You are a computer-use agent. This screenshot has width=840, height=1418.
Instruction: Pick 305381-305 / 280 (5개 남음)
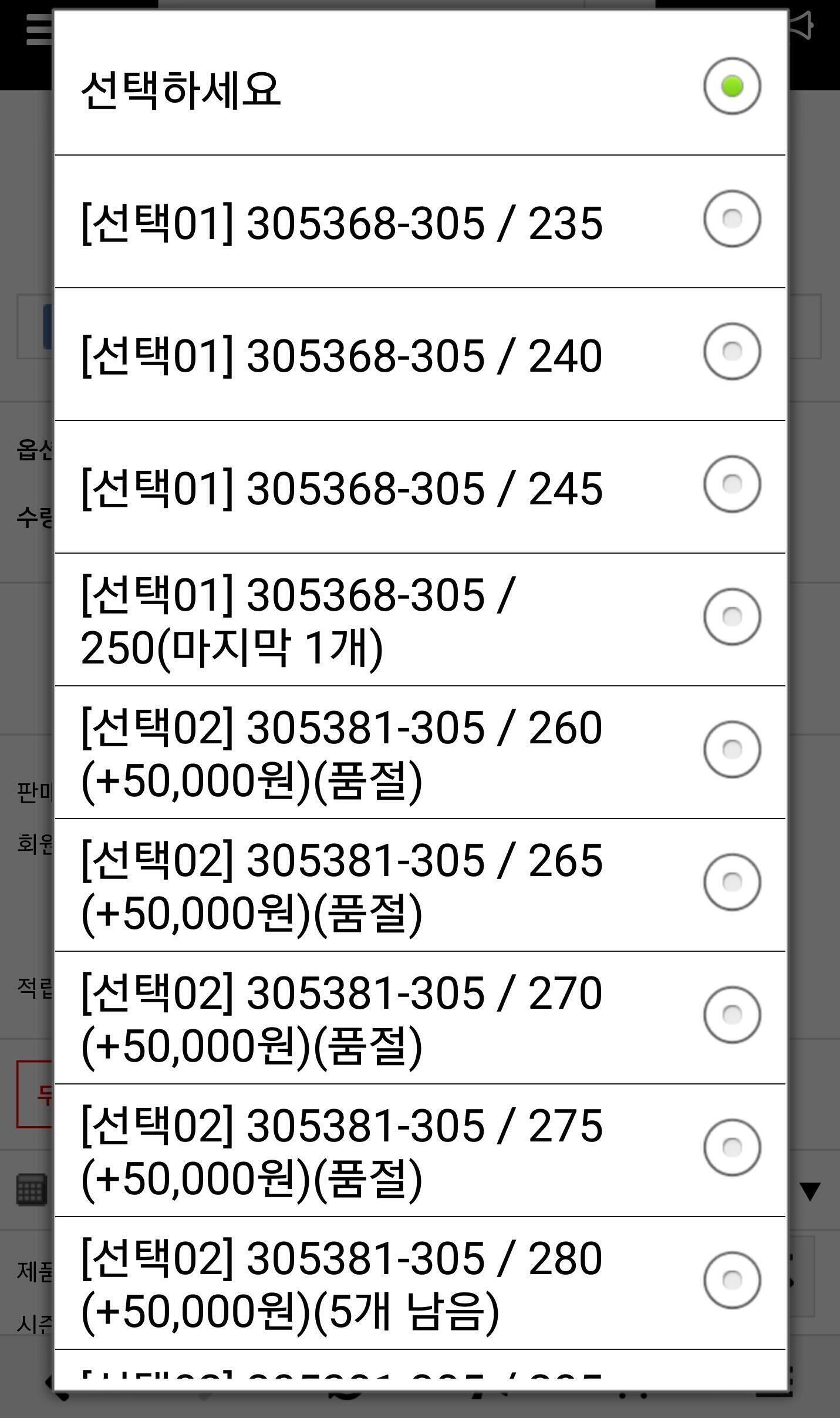420,1284
